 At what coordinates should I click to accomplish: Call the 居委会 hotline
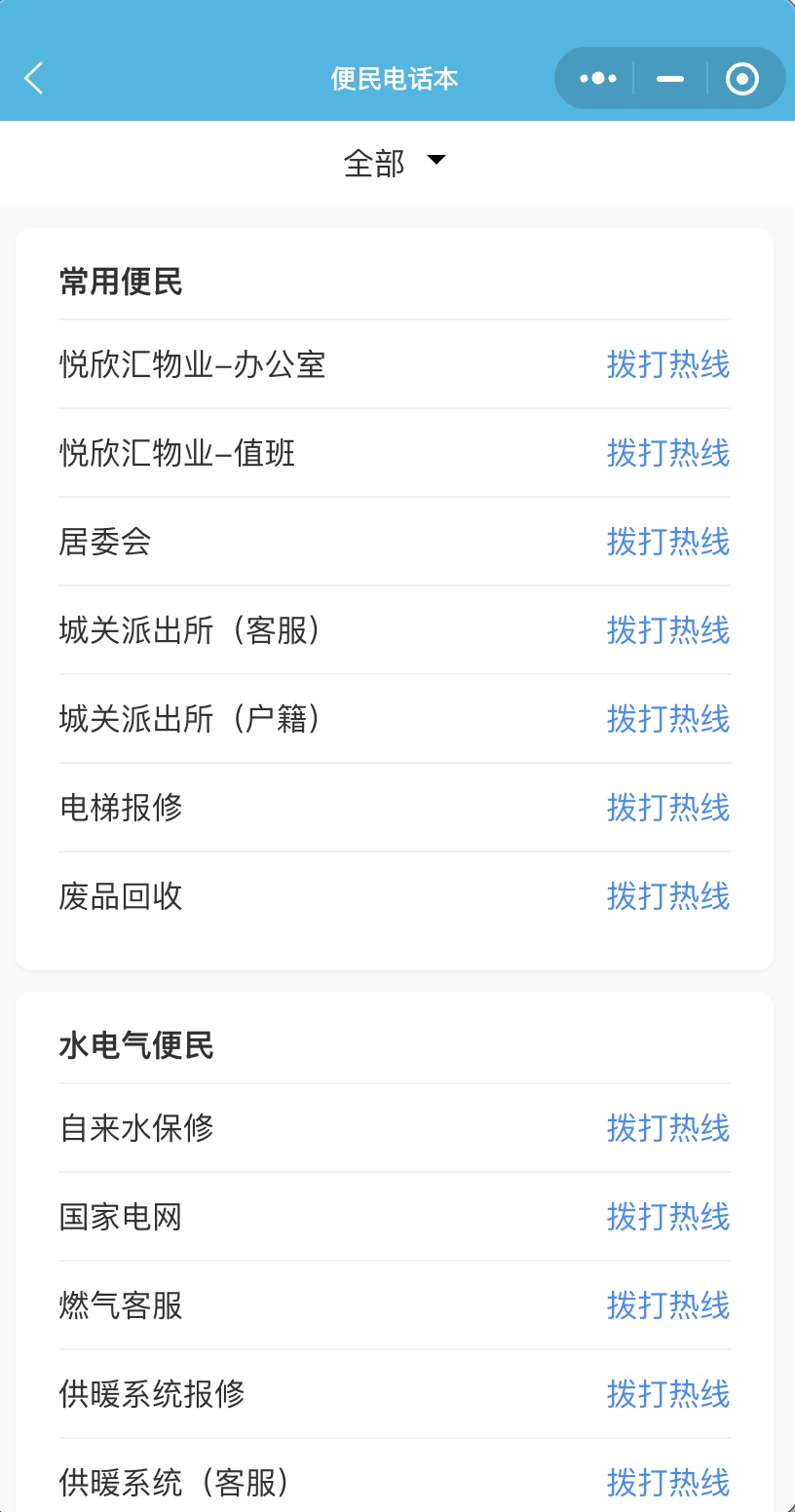point(667,542)
